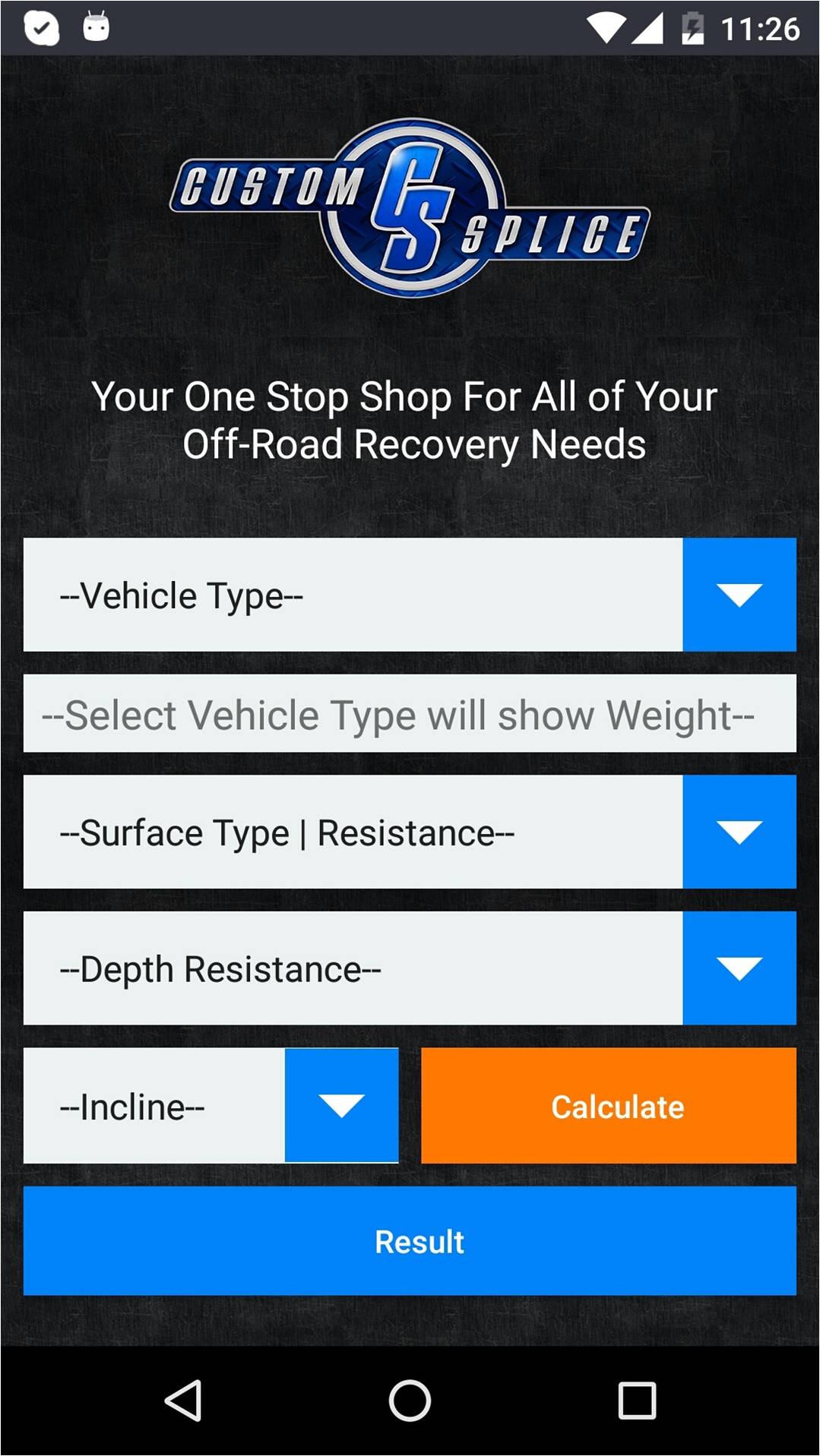Choose an Incline value
Viewport: 820px width, 1456px height.
tap(211, 1106)
